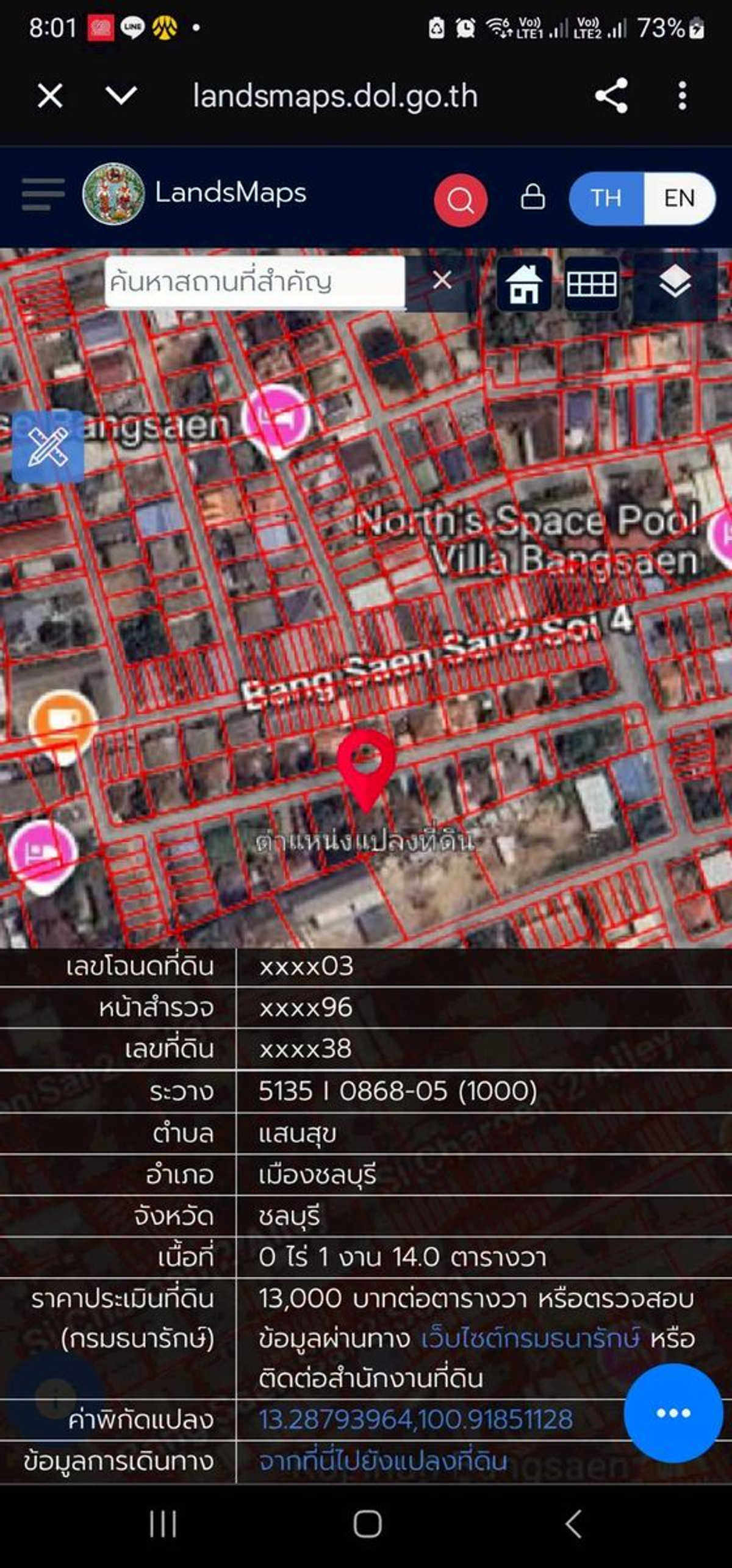The image size is (732, 1568).
Task: Open the browser overflow menu
Action: tap(682, 96)
